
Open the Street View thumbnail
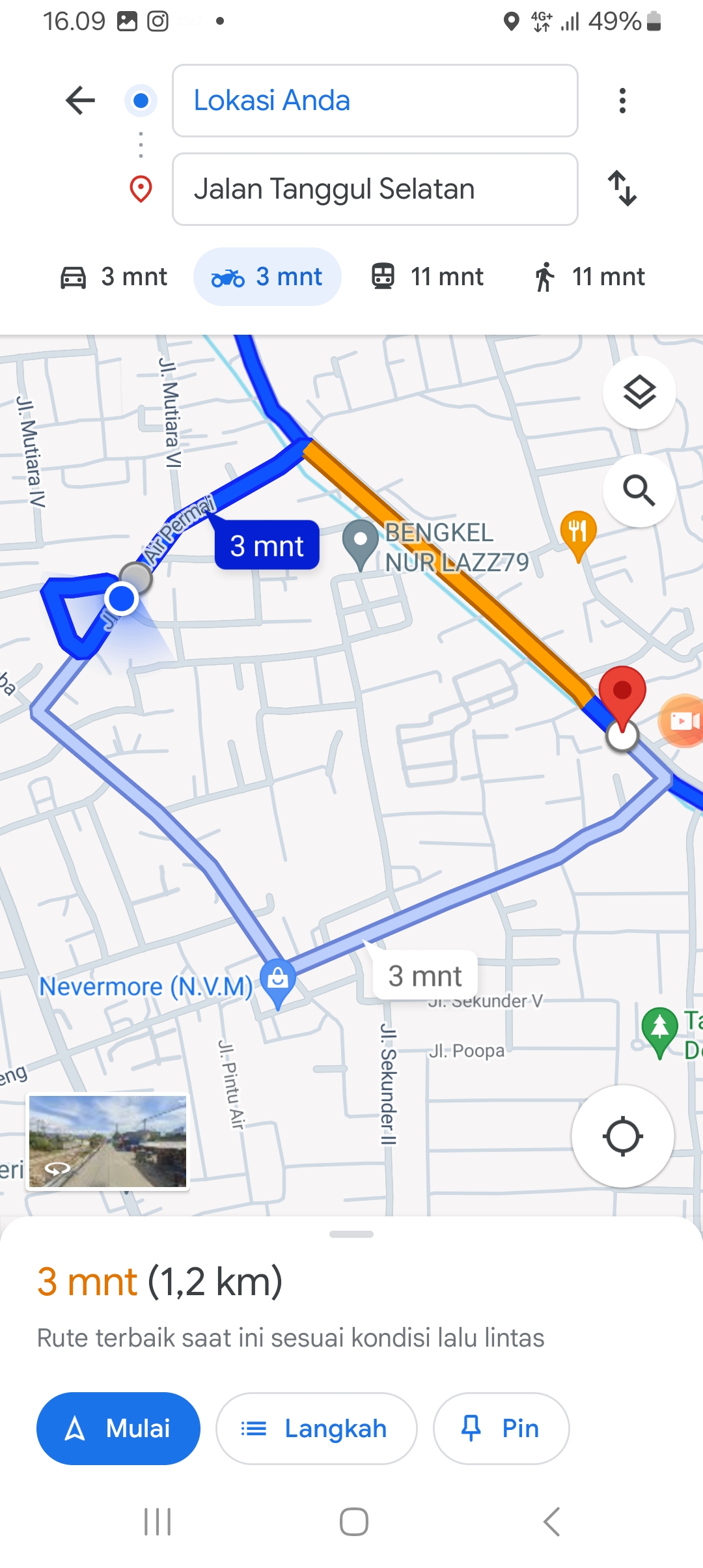tap(107, 1141)
